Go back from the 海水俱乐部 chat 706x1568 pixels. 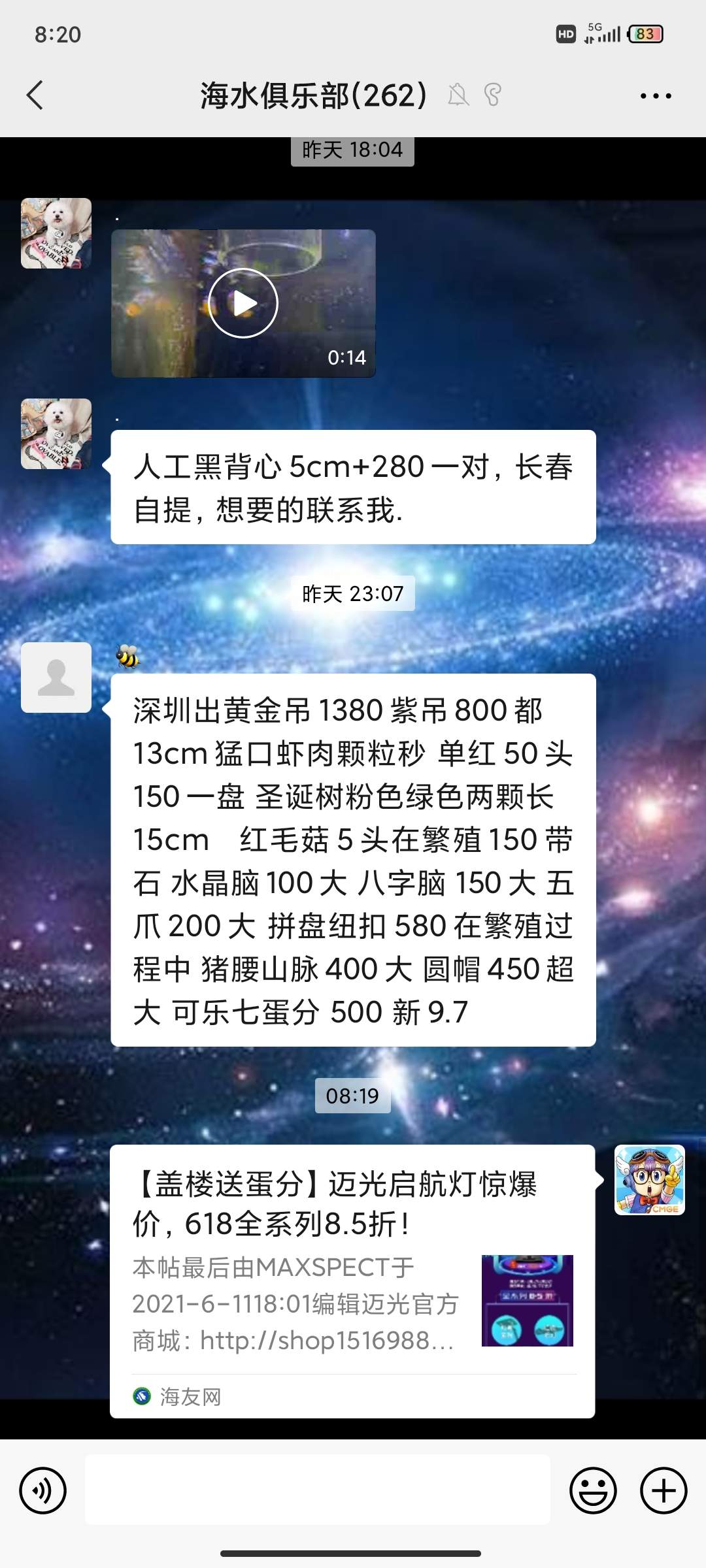pos(35,95)
